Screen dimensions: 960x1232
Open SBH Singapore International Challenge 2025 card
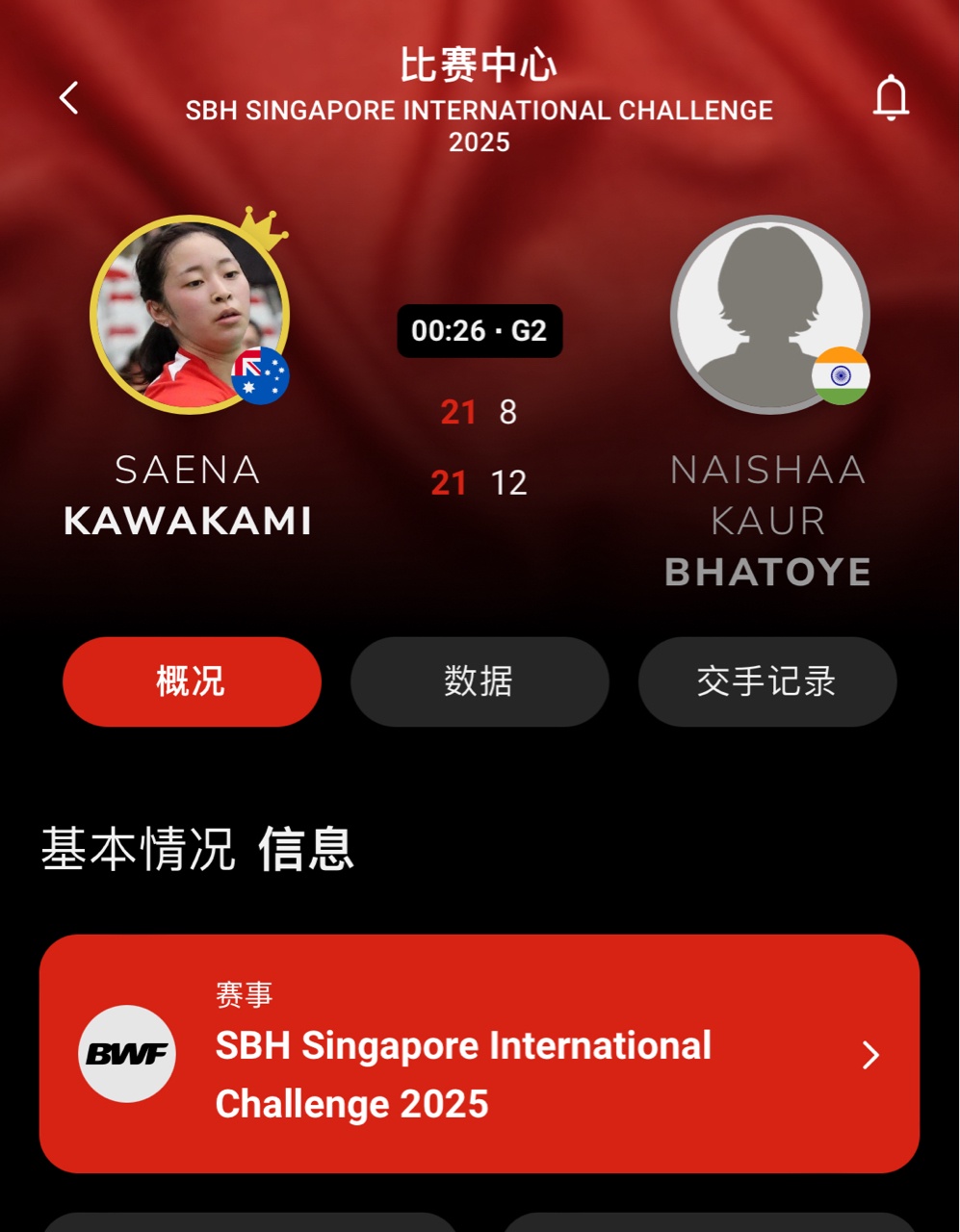click(x=479, y=1054)
